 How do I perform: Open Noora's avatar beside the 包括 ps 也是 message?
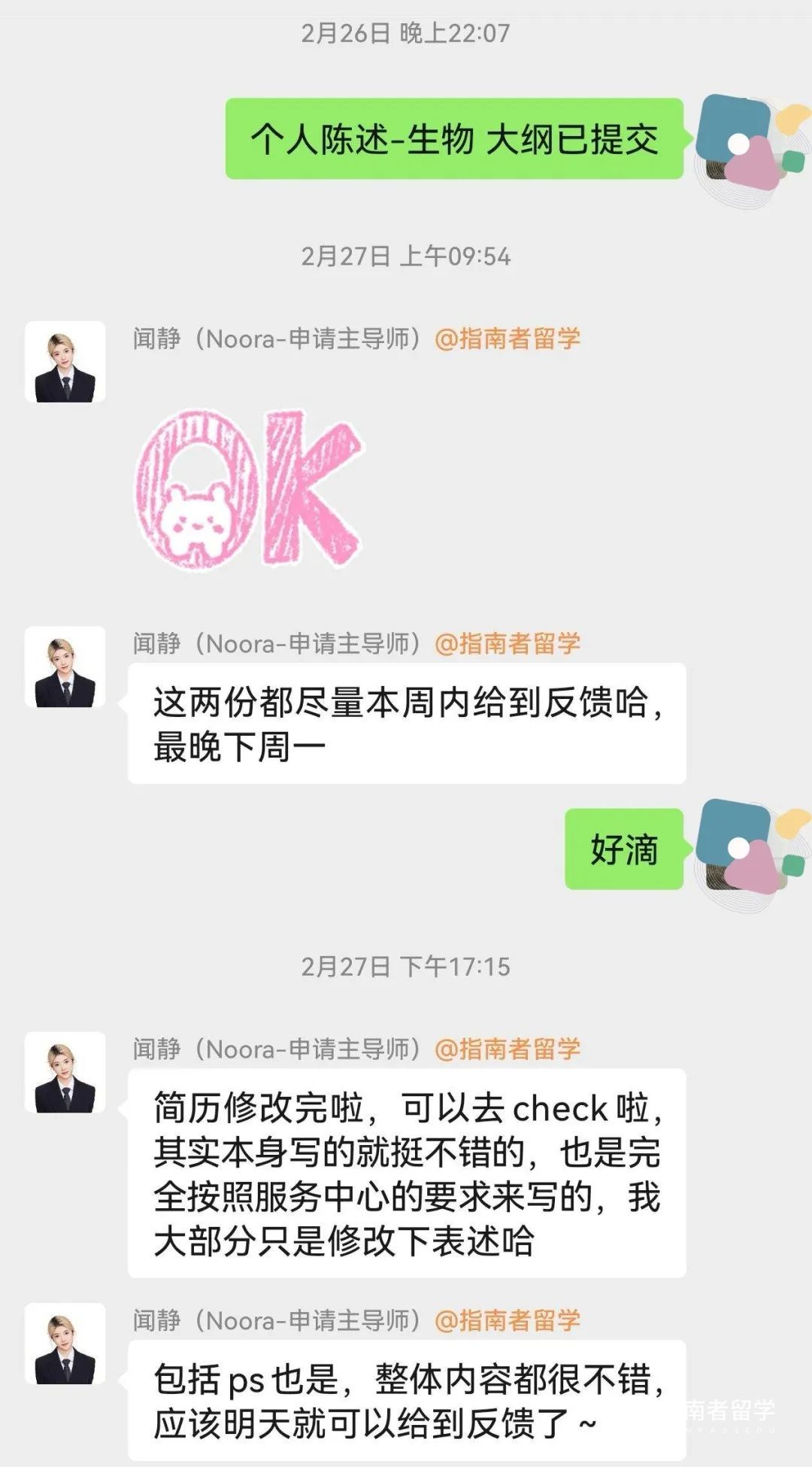pyautogui.click(x=65, y=1344)
